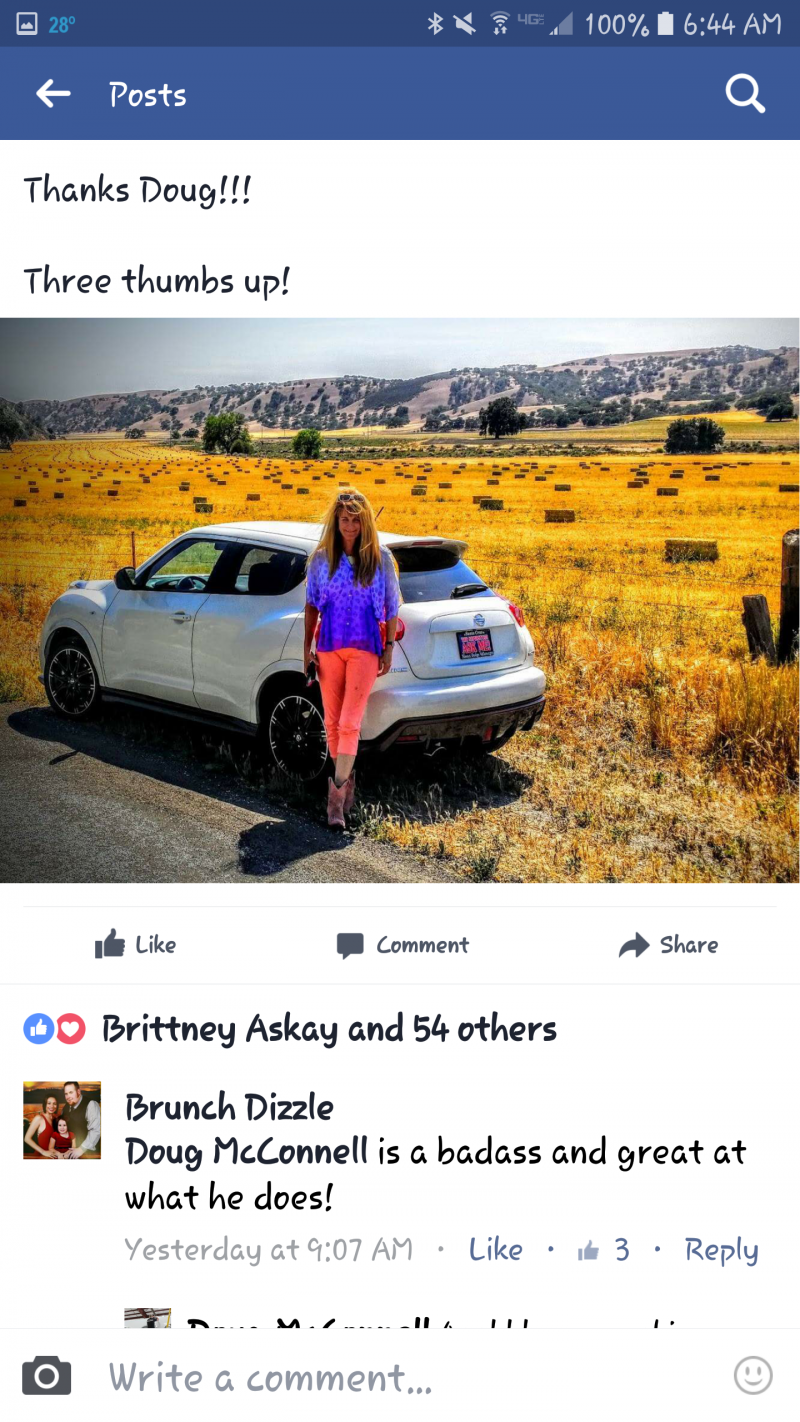Open search with the magnifier icon
800x1422 pixels.
tap(744, 95)
